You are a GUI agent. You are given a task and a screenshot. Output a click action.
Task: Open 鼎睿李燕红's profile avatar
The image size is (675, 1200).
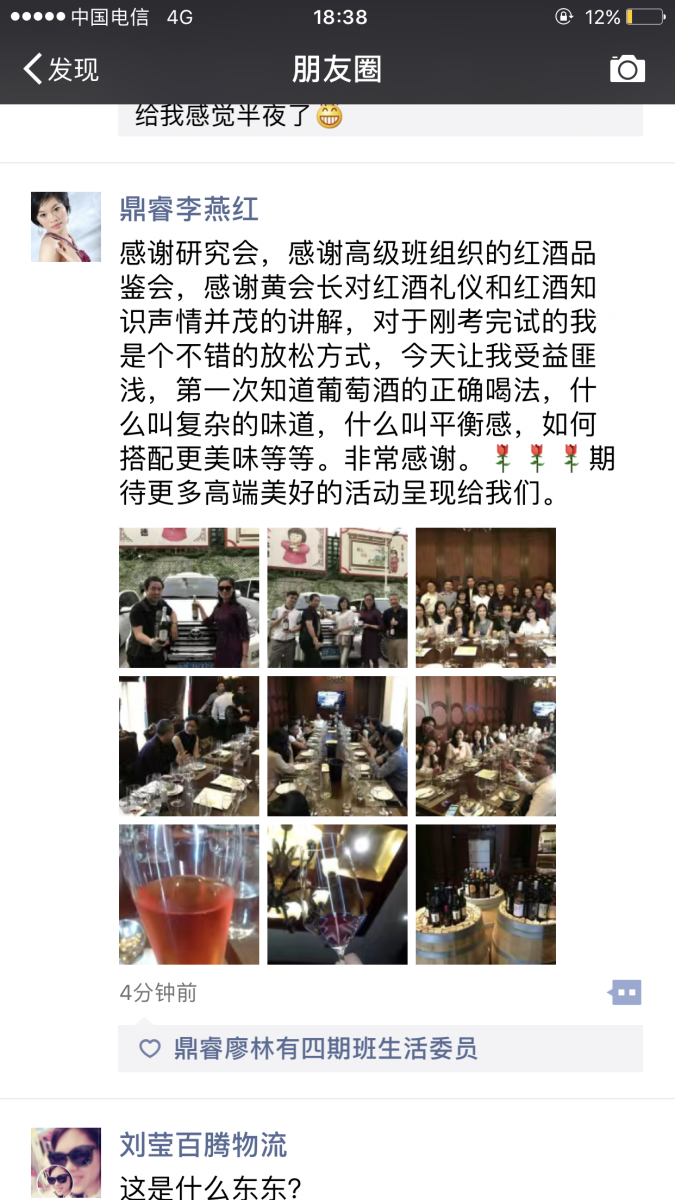tap(66, 227)
